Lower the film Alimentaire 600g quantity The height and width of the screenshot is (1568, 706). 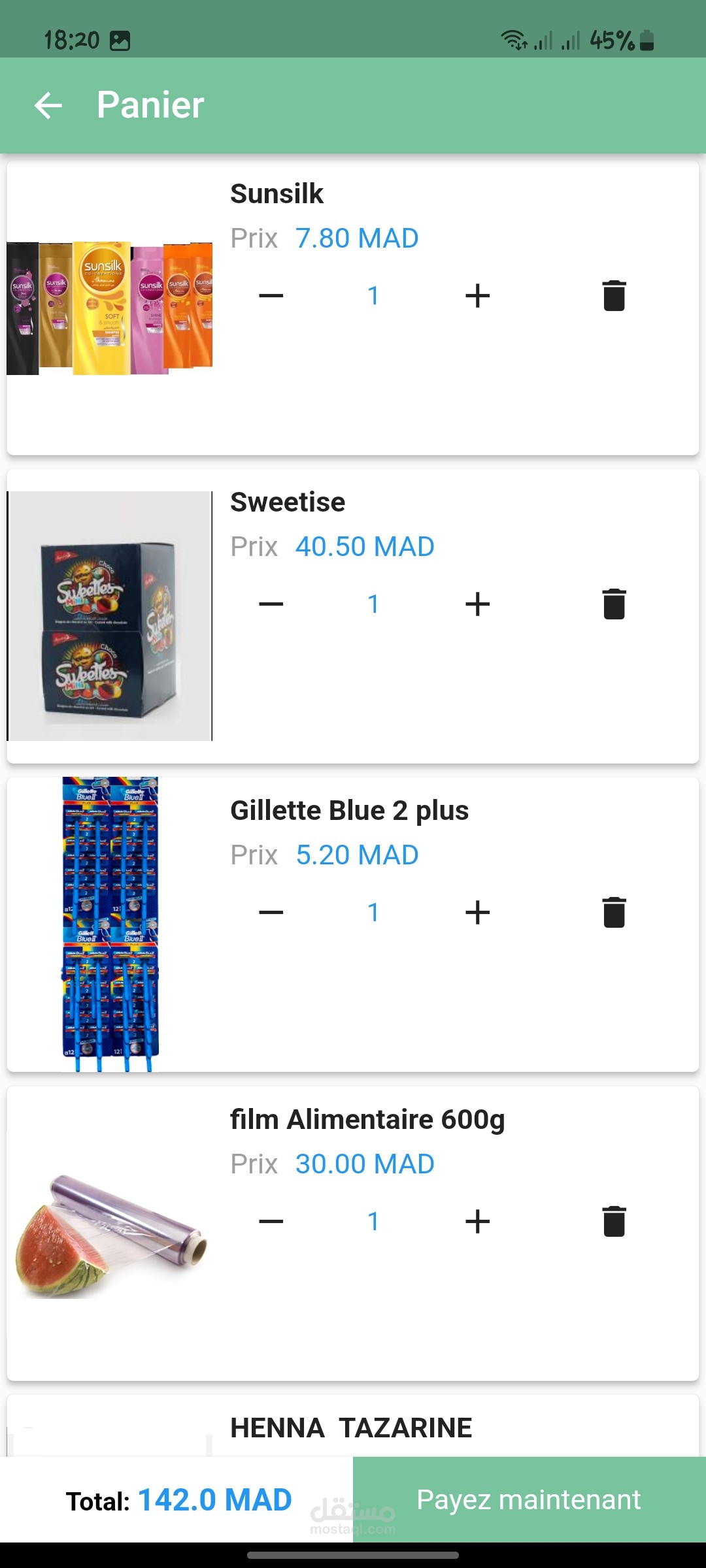pos(271,1221)
